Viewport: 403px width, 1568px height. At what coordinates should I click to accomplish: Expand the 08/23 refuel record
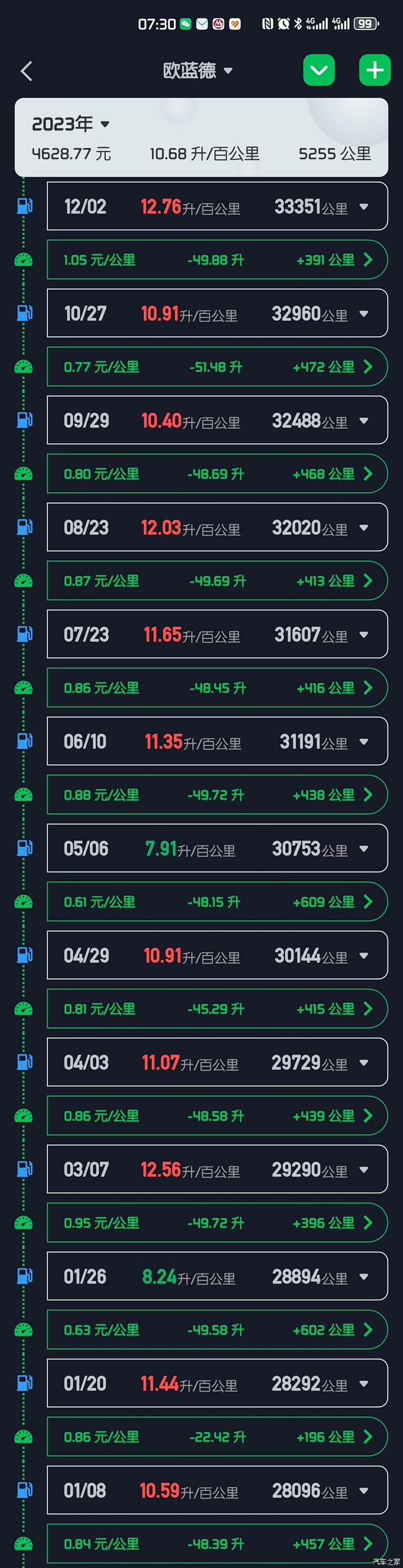[364, 528]
